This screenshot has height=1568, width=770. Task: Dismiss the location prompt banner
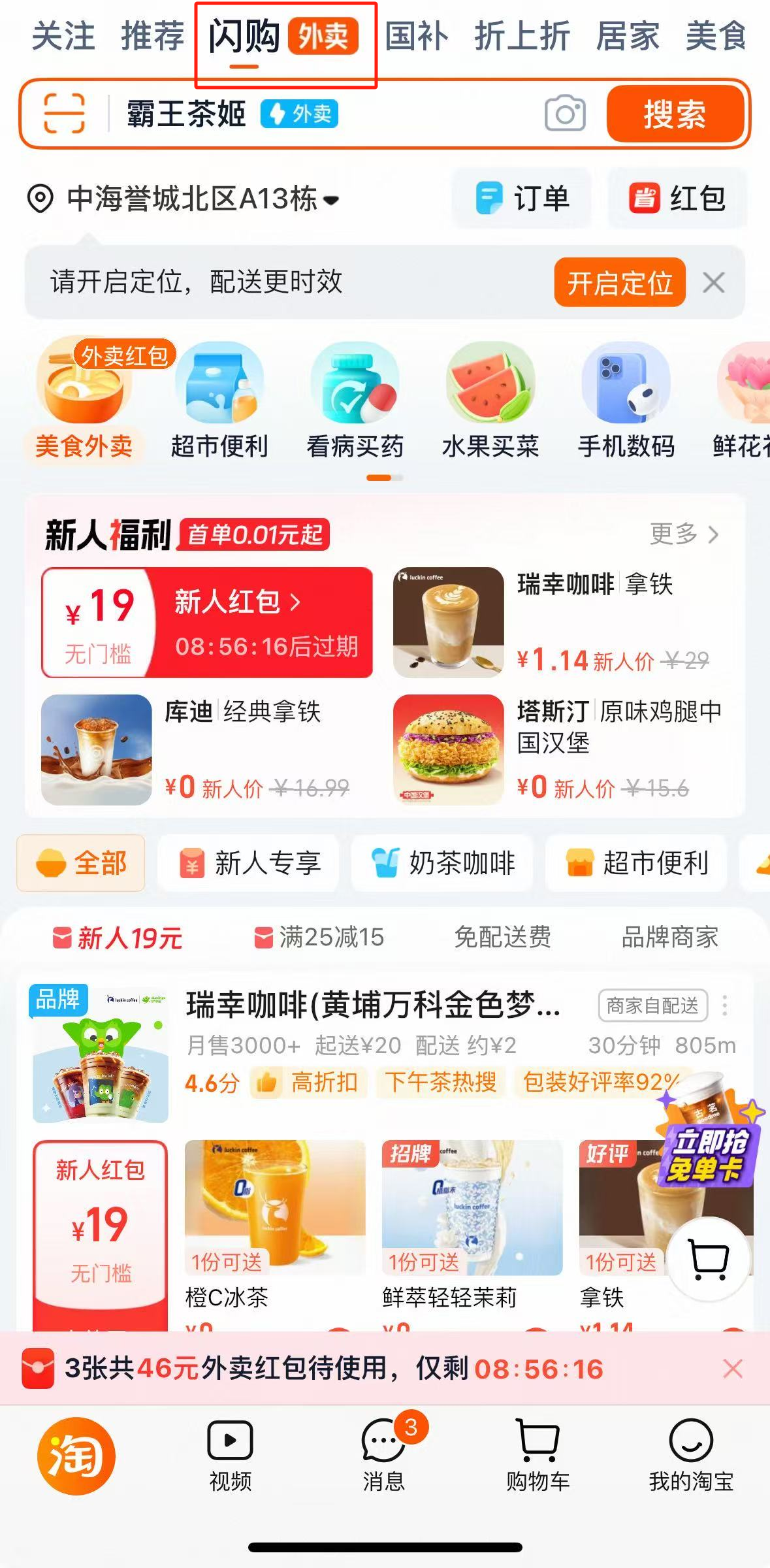click(x=714, y=283)
